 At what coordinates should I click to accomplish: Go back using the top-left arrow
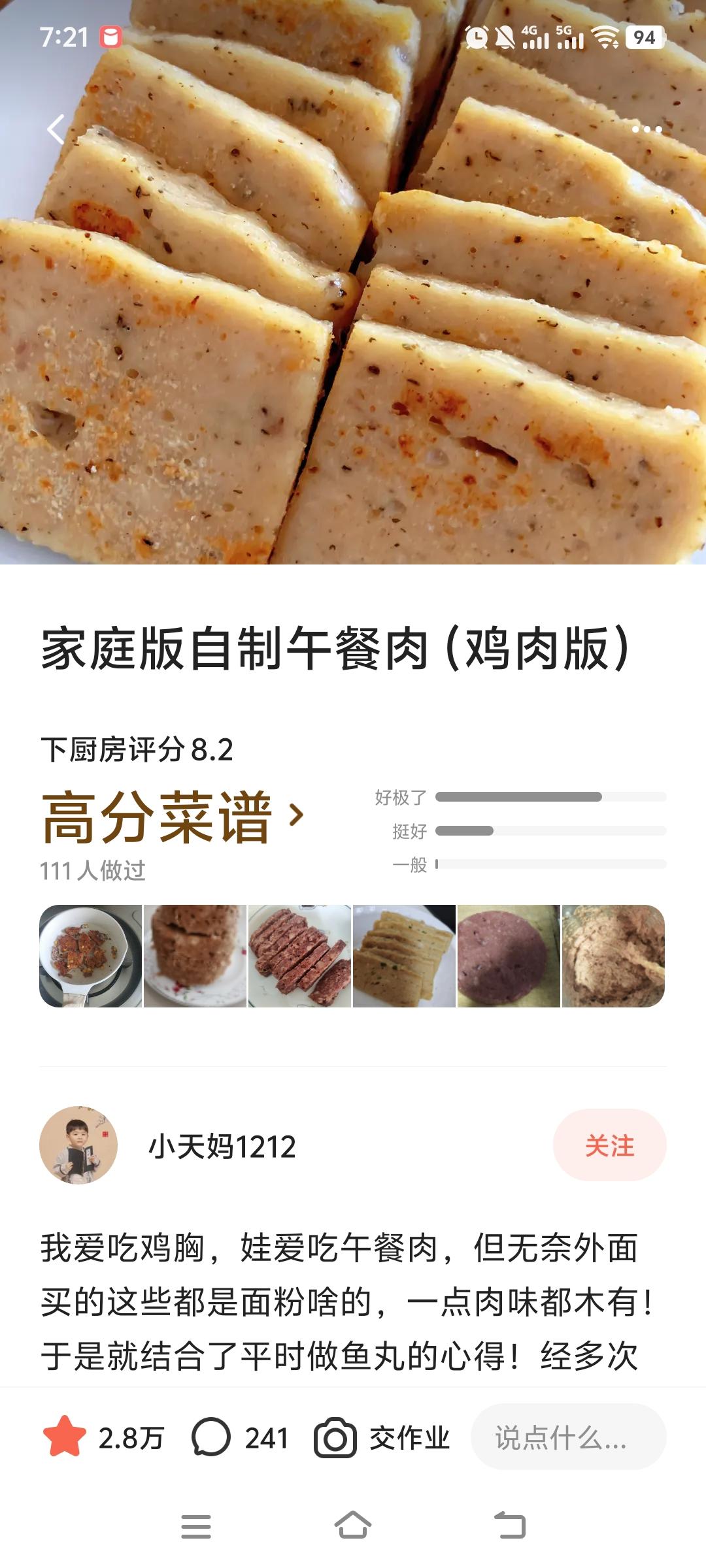point(57,129)
